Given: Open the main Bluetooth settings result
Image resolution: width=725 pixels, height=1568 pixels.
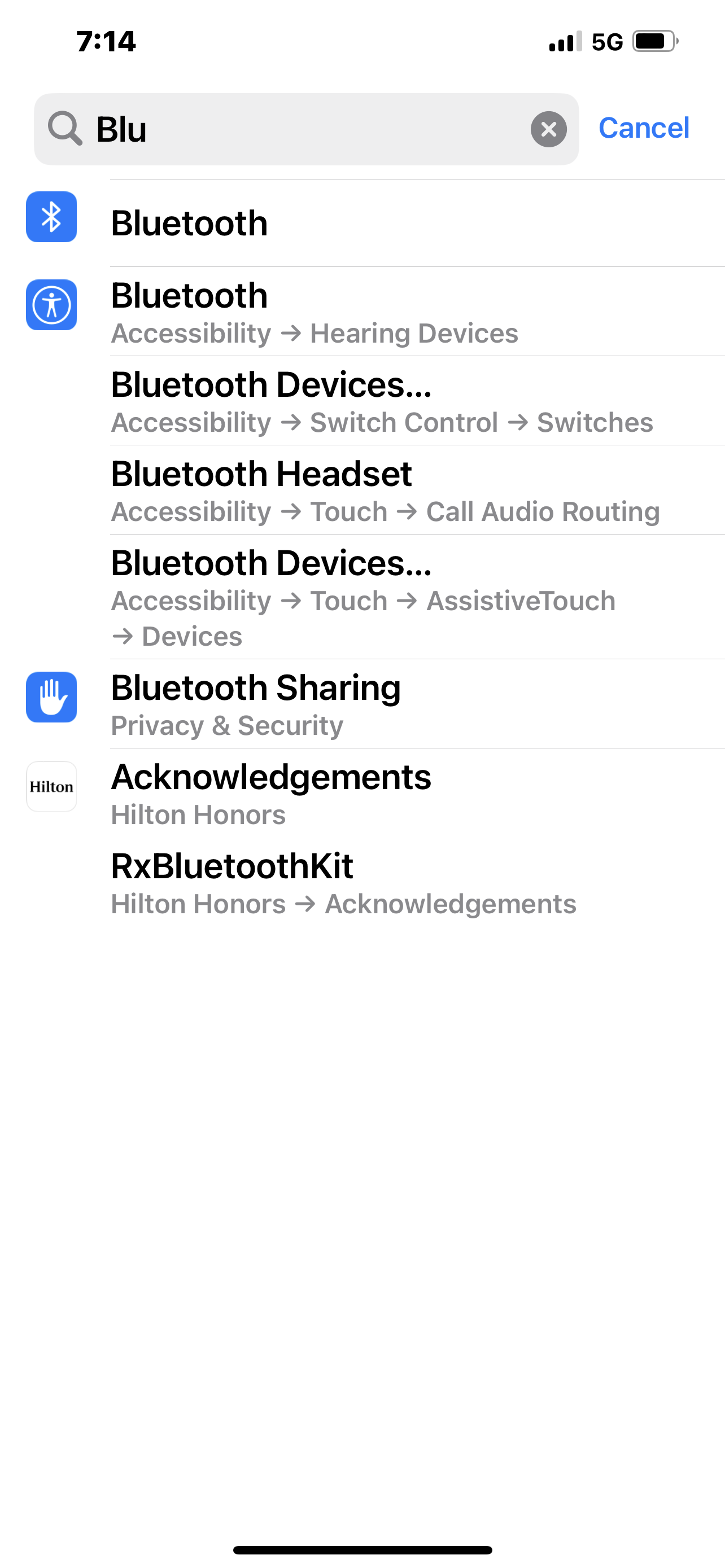Looking at the screenshot, I should tap(363, 223).
